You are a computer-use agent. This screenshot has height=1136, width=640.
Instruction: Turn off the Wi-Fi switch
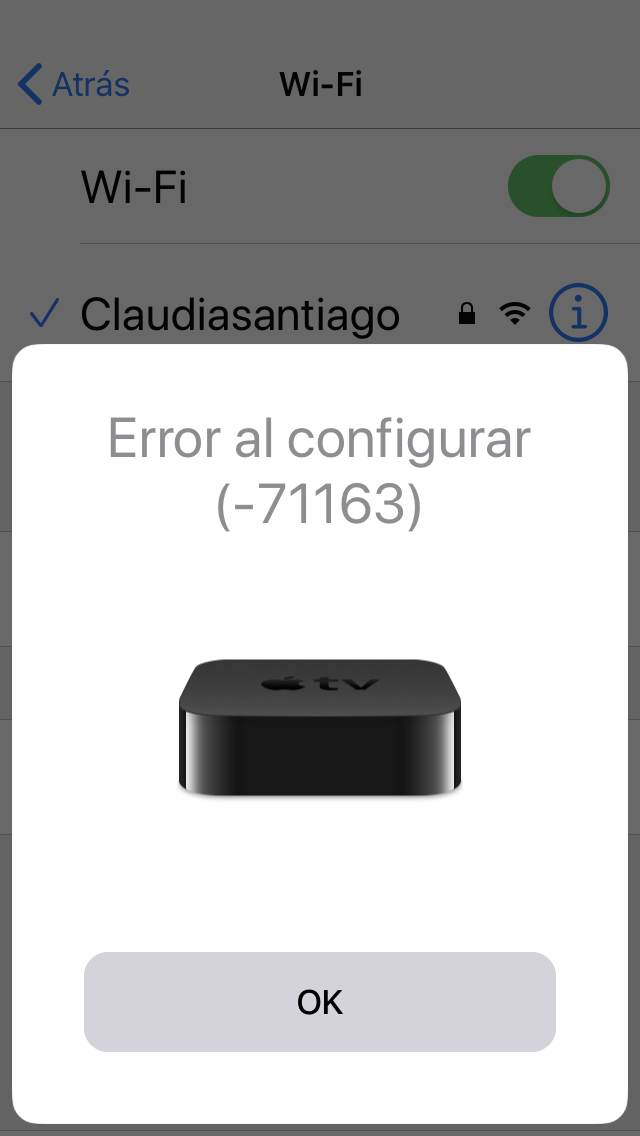[x=558, y=186]
